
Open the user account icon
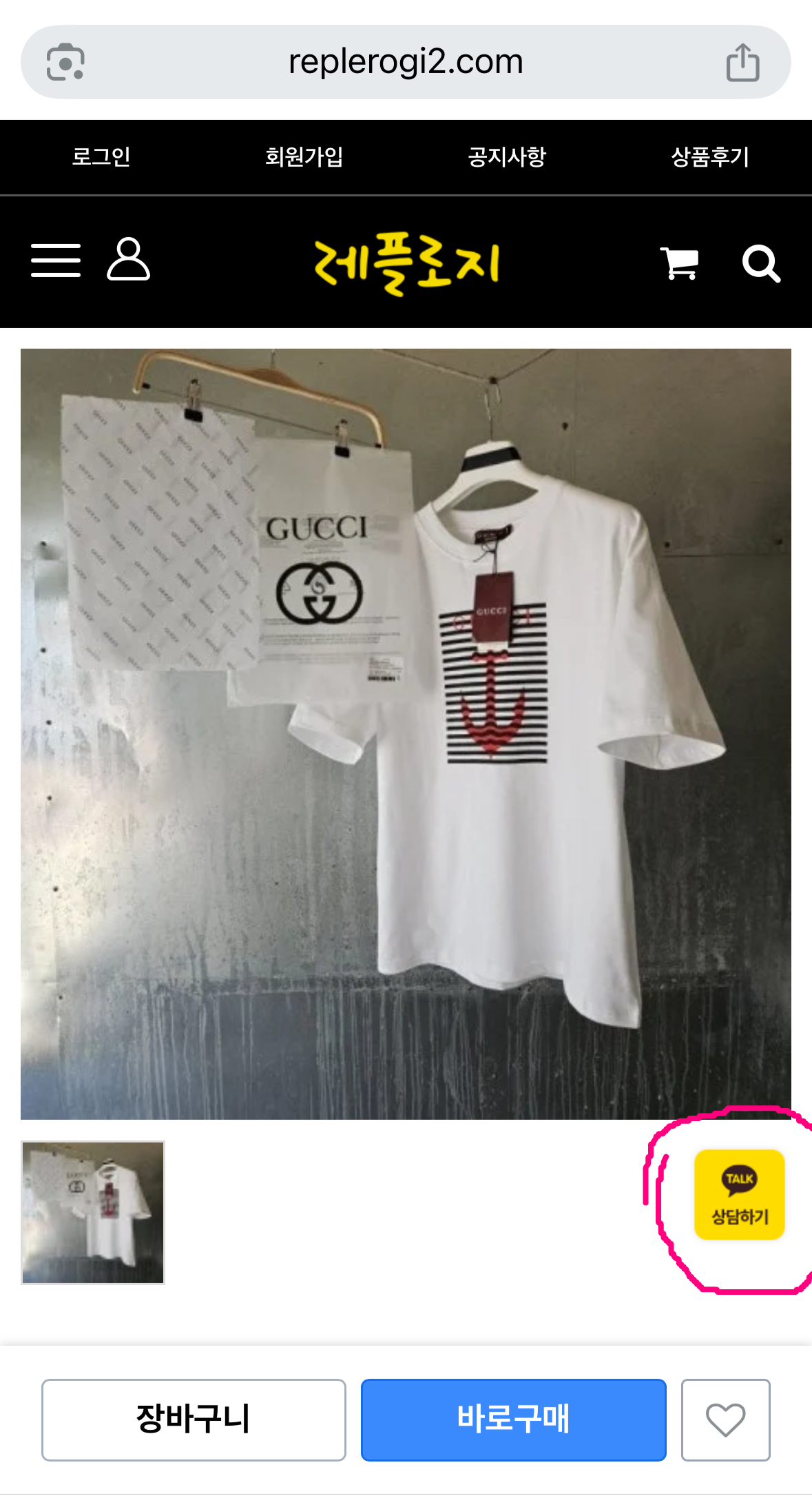pos(128,260)
